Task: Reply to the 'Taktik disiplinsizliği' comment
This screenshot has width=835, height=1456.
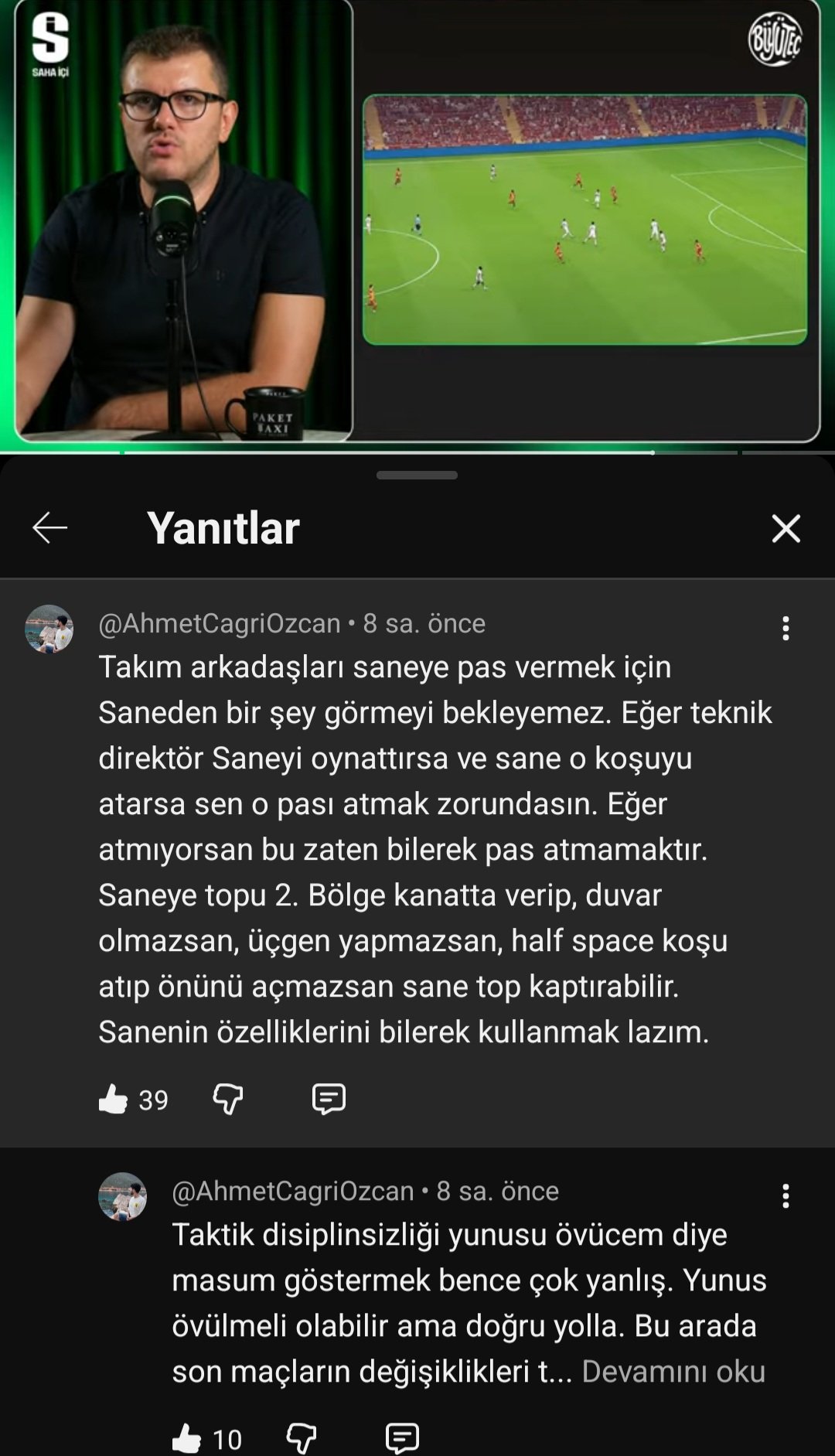Action: (x=402, y=1438)
